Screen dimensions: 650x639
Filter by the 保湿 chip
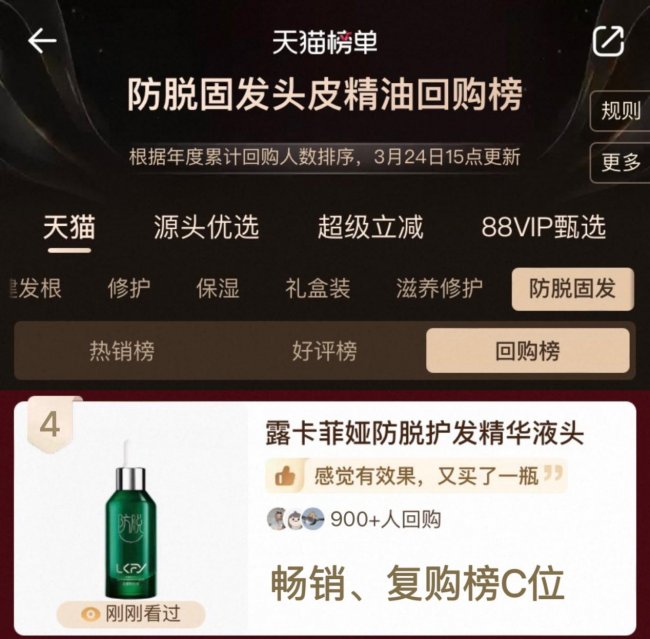pyautogui.click(x=217, y=289)
